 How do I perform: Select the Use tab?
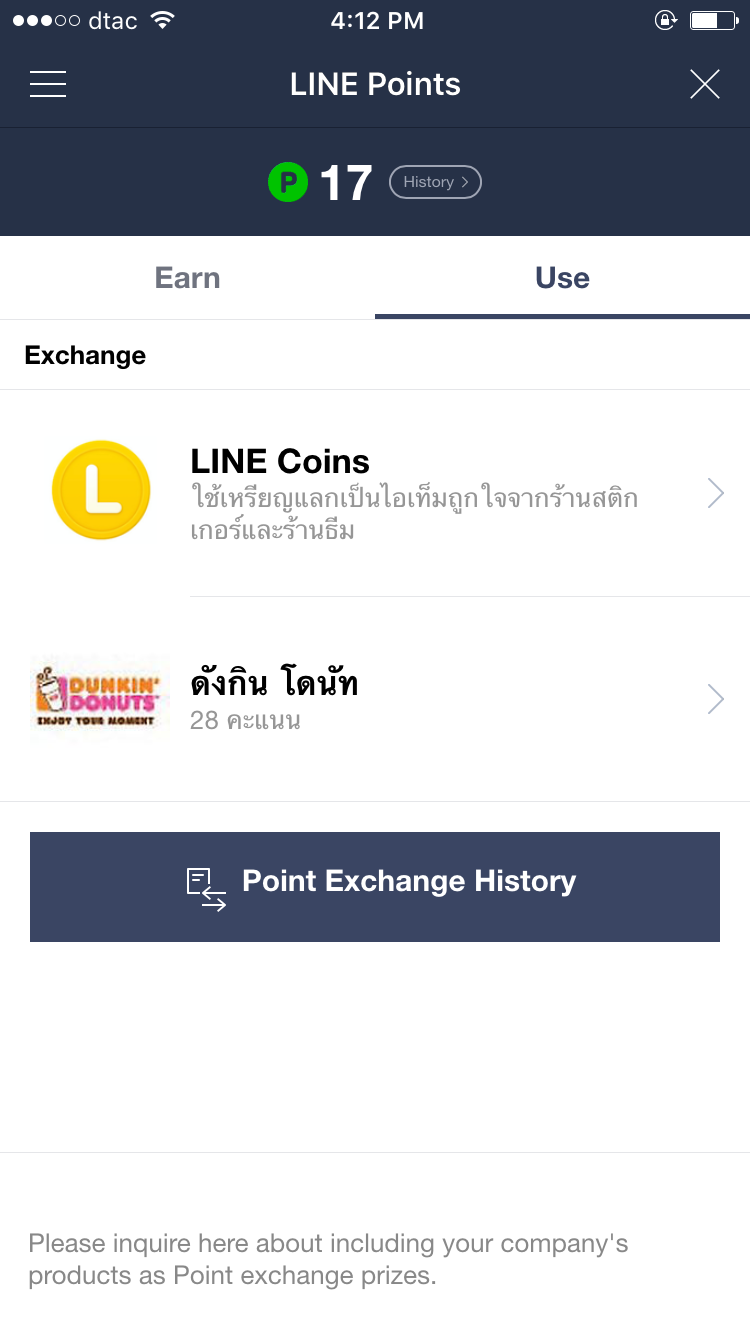[562, 278]
